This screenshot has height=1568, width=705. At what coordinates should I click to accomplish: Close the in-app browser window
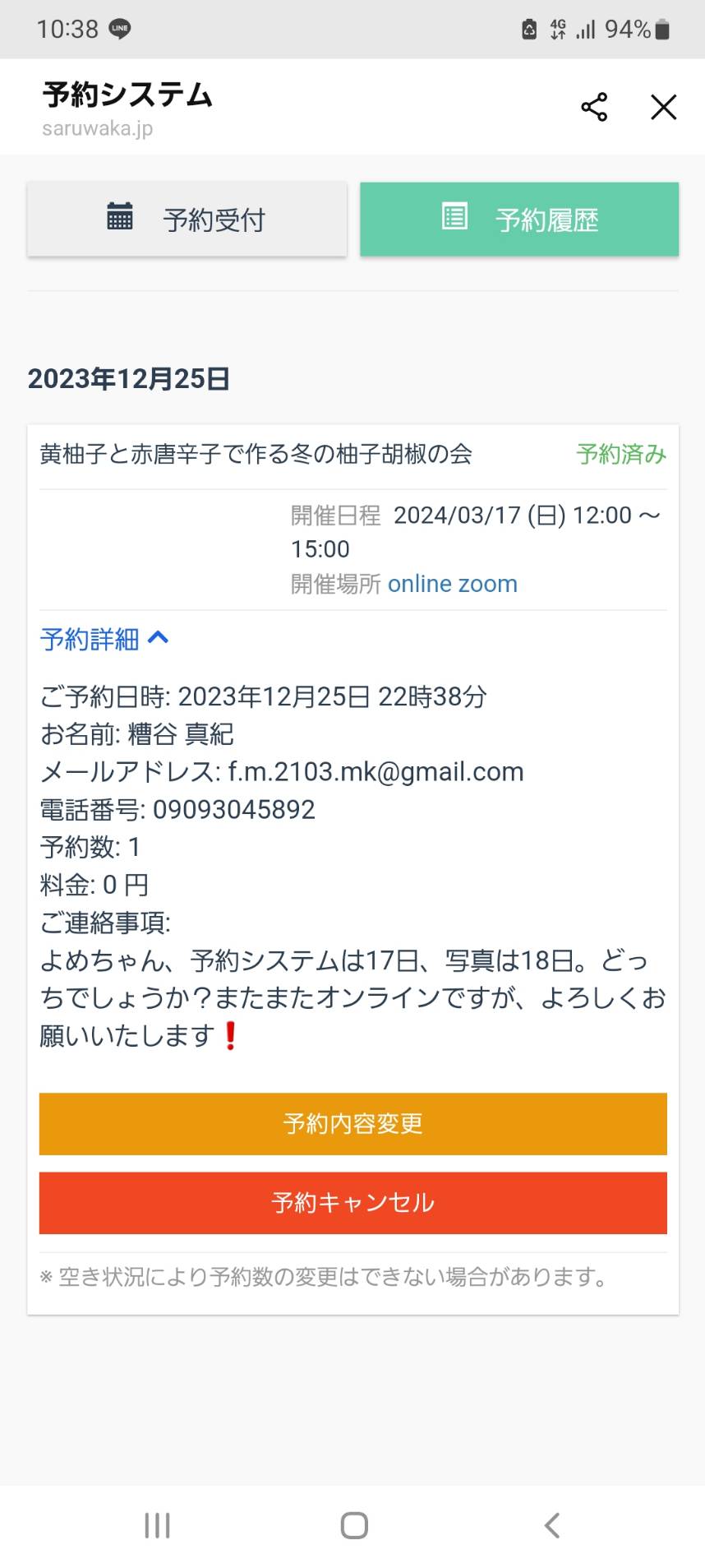(663, 107)
